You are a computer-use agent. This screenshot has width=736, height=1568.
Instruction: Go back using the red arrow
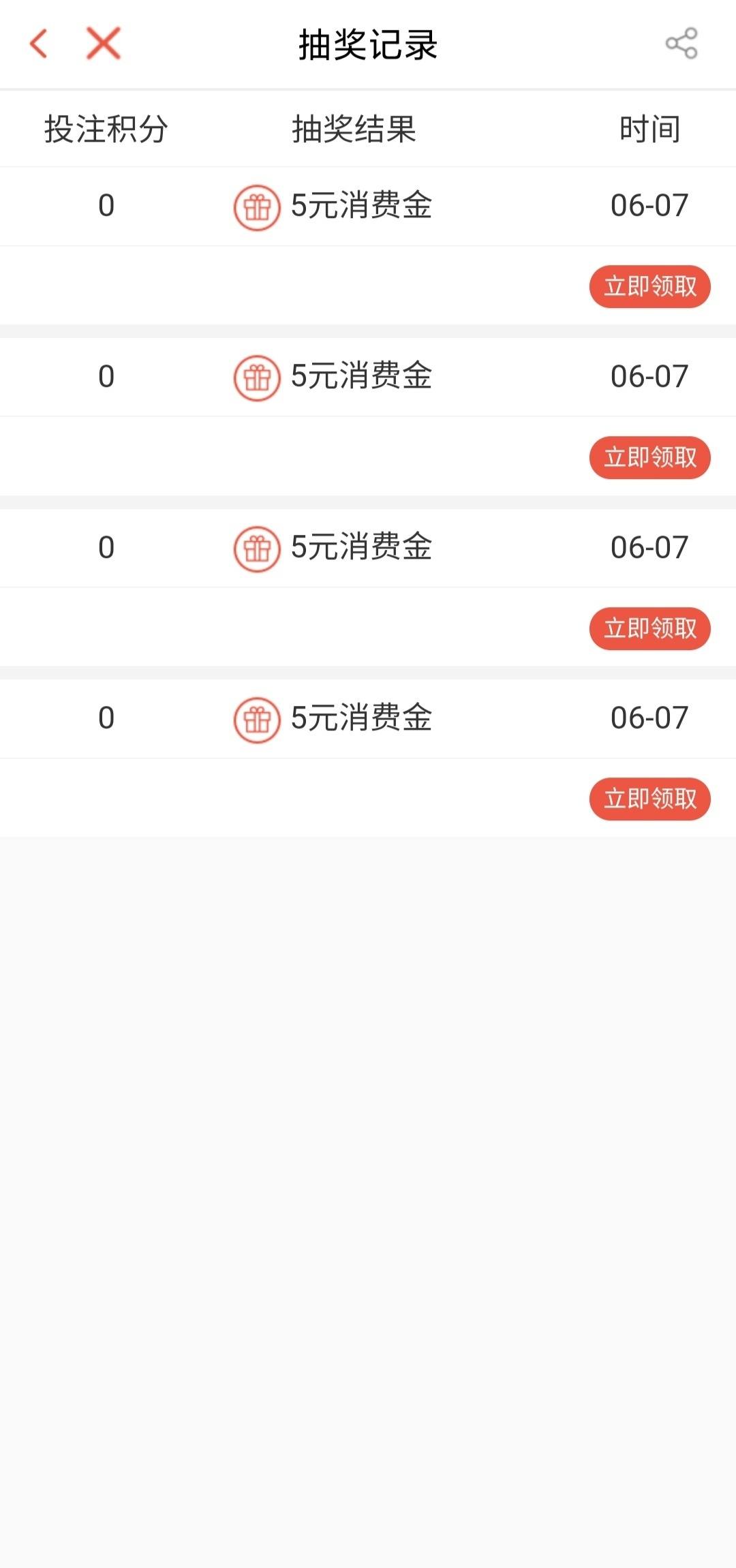39,44
